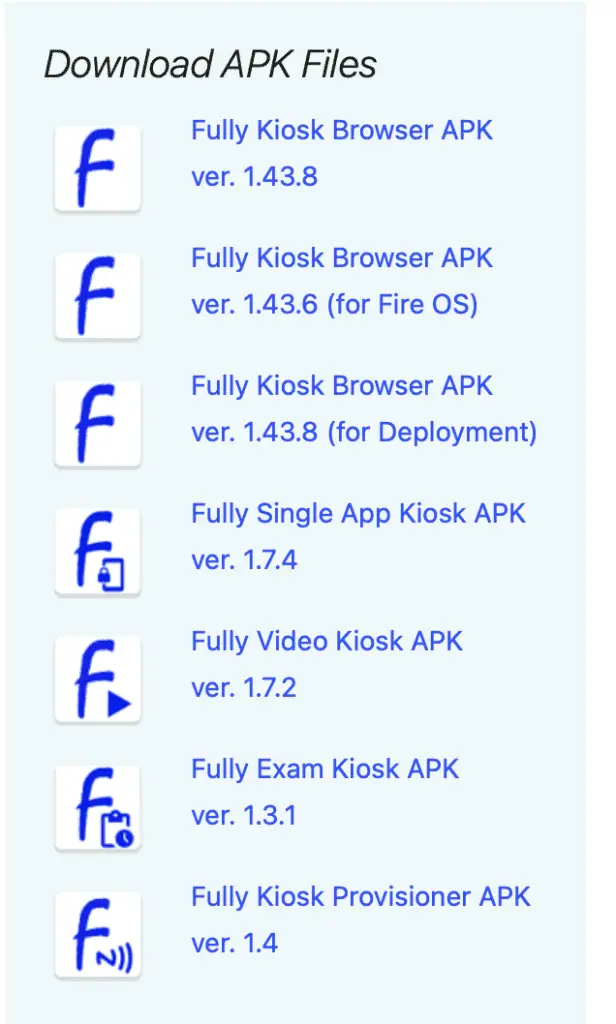
Task: Tap the Fully Single App Kiosk lock icon
Action: pos(97,552)
